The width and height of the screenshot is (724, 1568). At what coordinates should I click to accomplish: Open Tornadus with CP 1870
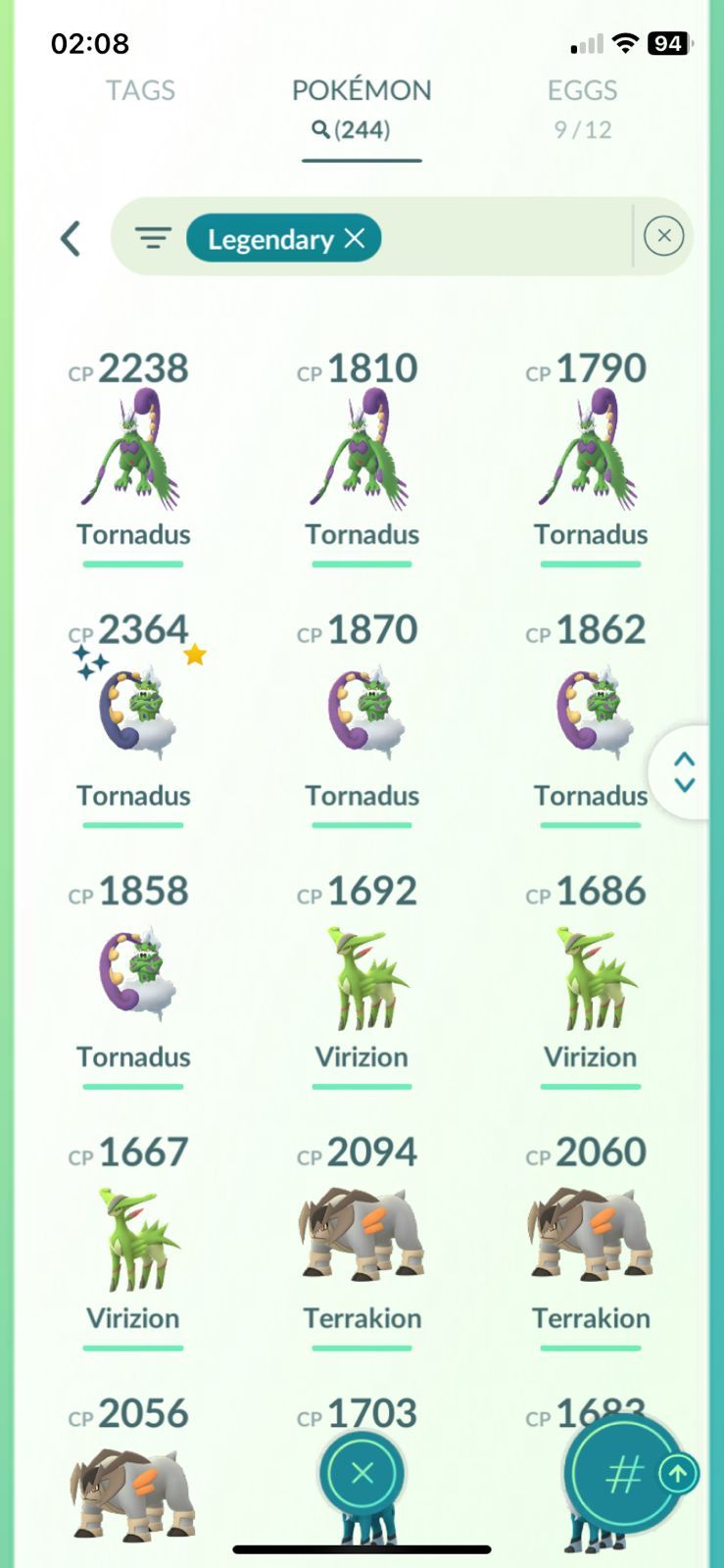click(x=362, y=712)
